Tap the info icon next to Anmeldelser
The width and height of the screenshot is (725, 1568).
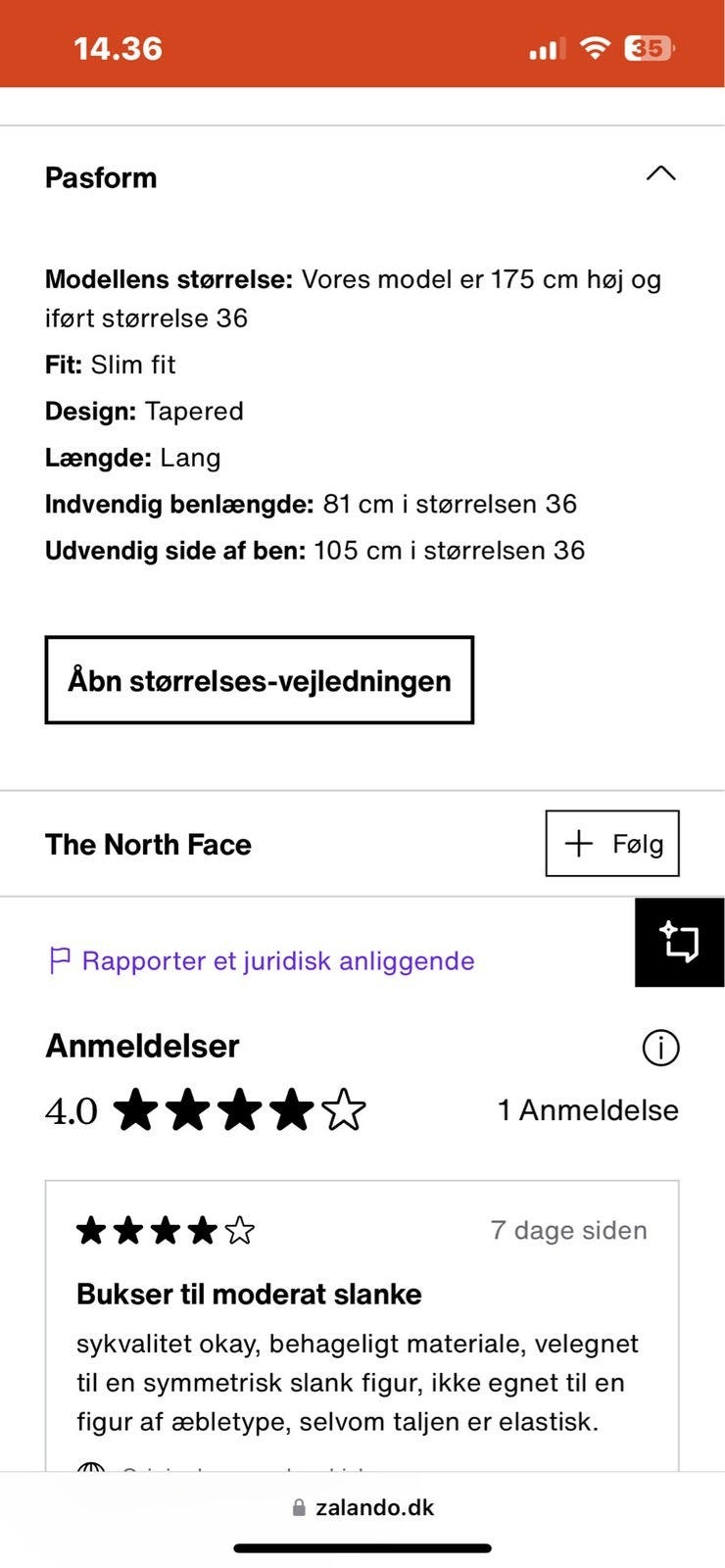coord(660,1048)
